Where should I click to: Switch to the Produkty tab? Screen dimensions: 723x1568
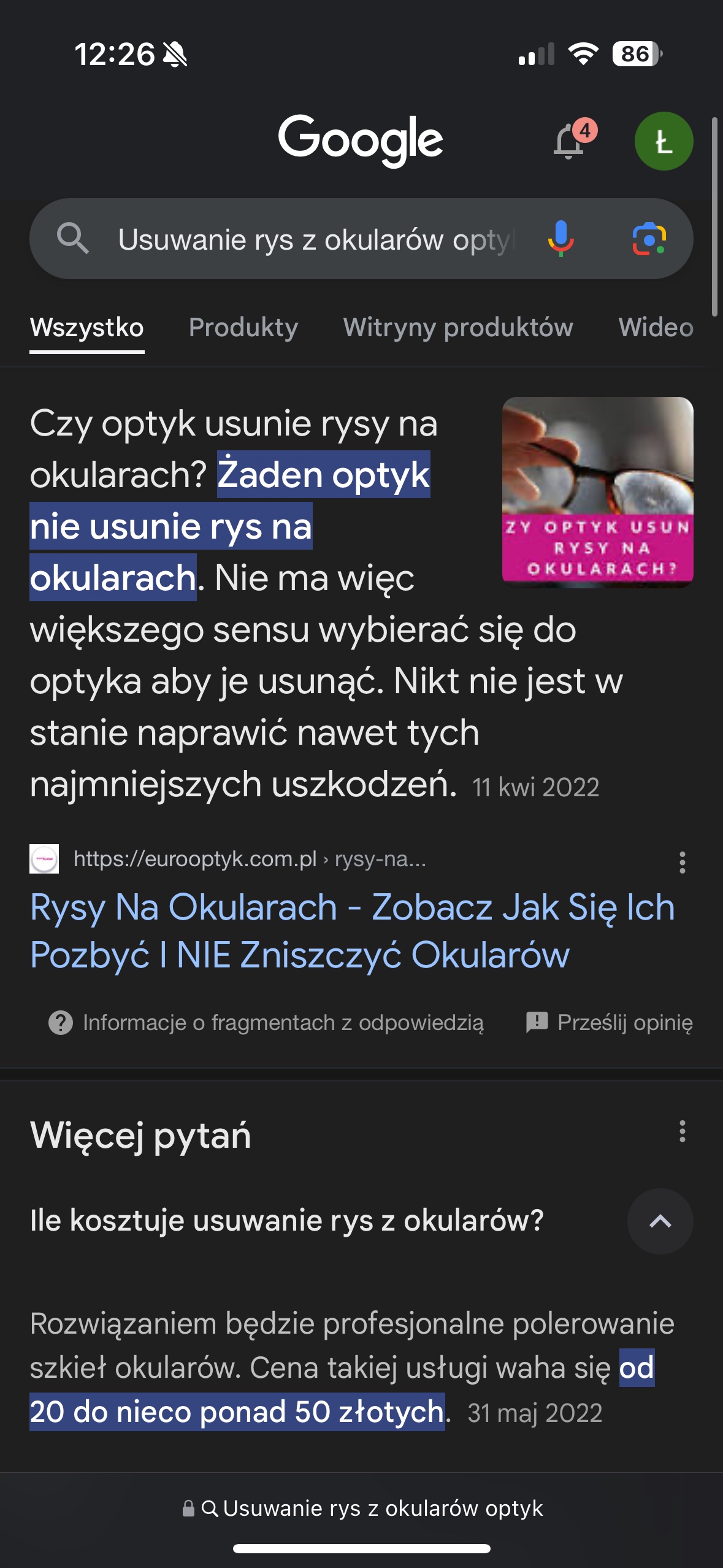(x=243, y=328)
